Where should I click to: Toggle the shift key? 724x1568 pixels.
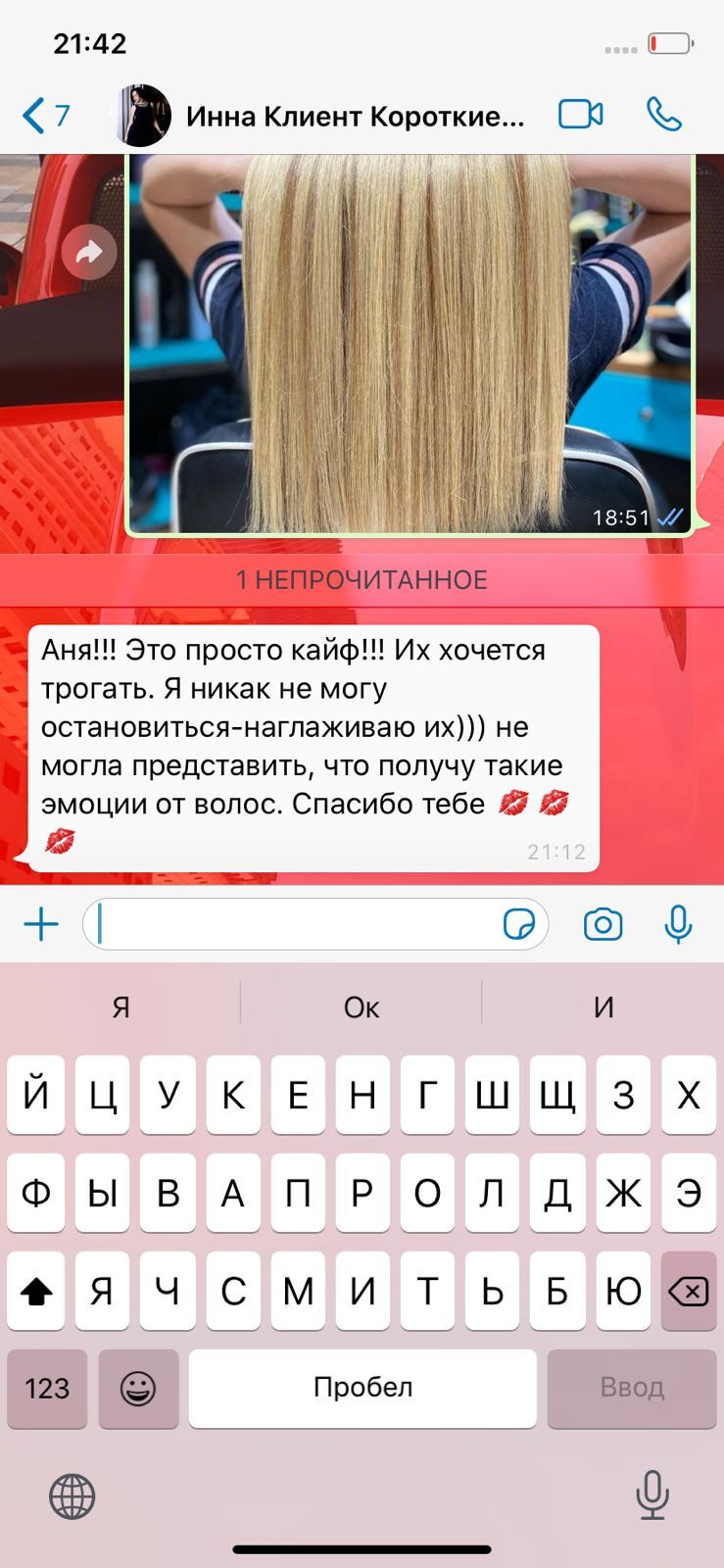point(36,1292)
